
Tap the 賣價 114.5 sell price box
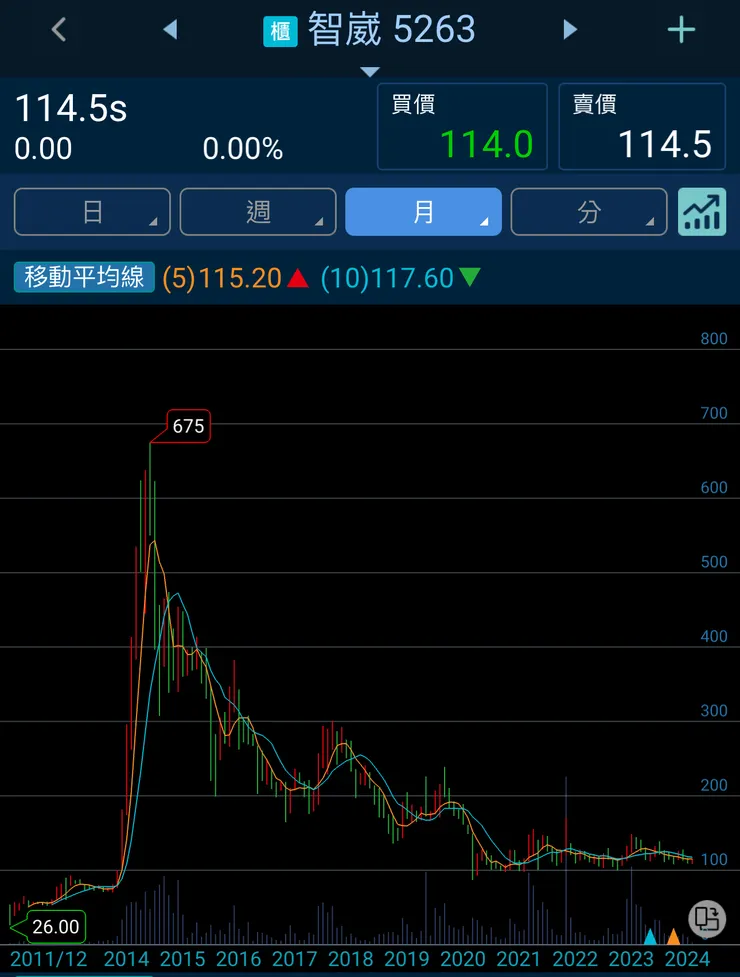[x=641, y=127]
